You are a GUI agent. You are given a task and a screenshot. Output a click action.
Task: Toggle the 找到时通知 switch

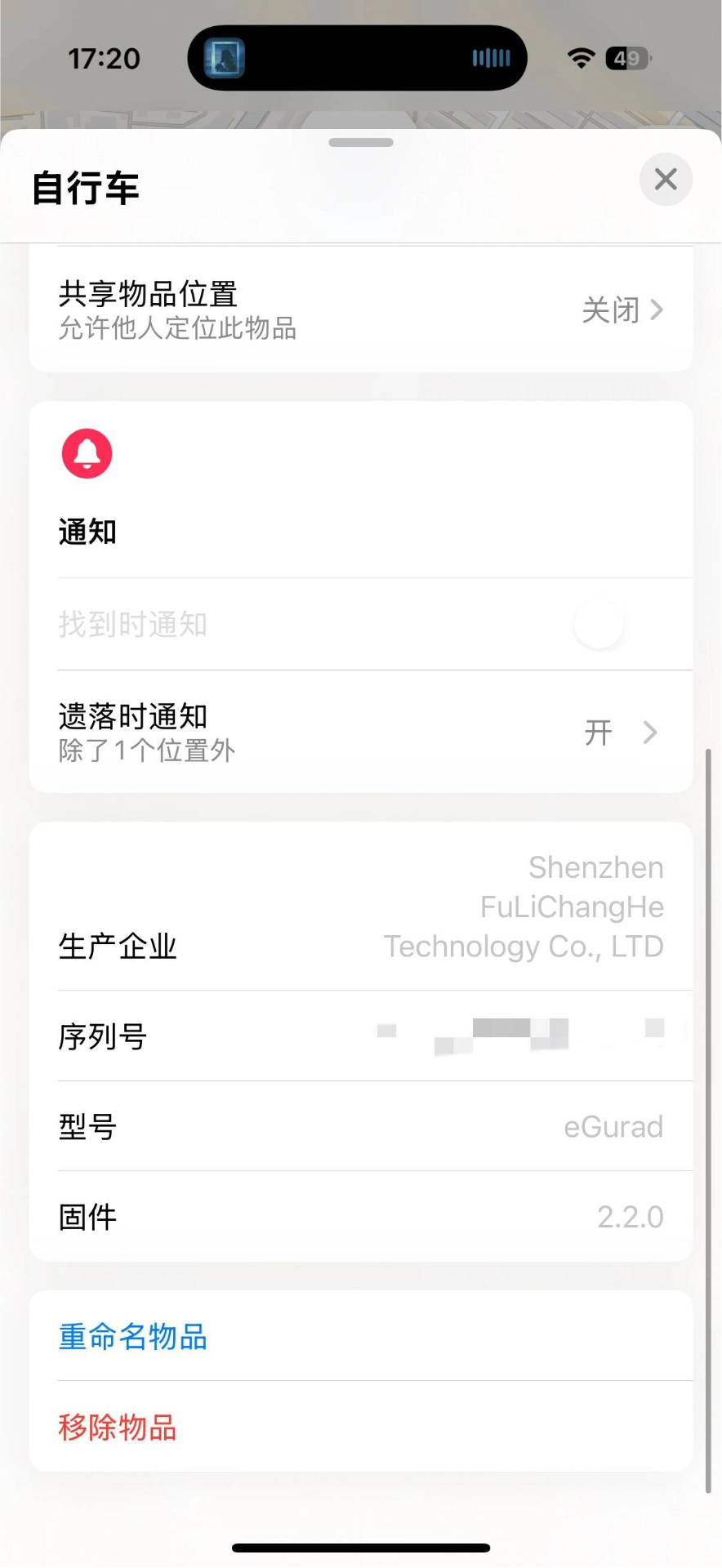599,625
